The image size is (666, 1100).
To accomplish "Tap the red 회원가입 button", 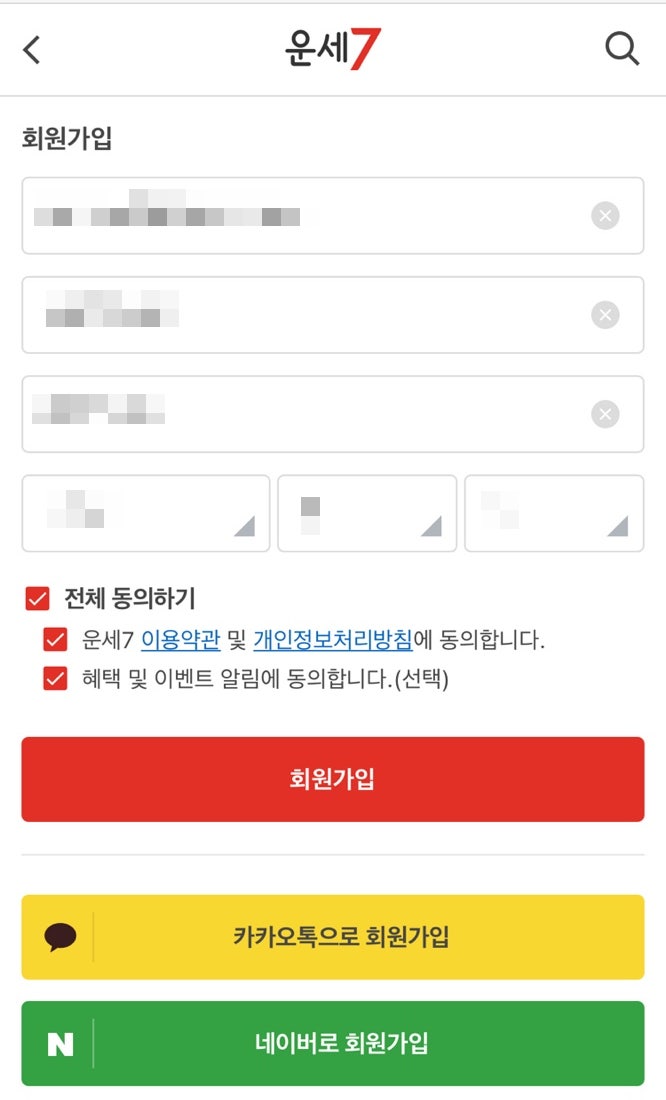I will (333, 779).
